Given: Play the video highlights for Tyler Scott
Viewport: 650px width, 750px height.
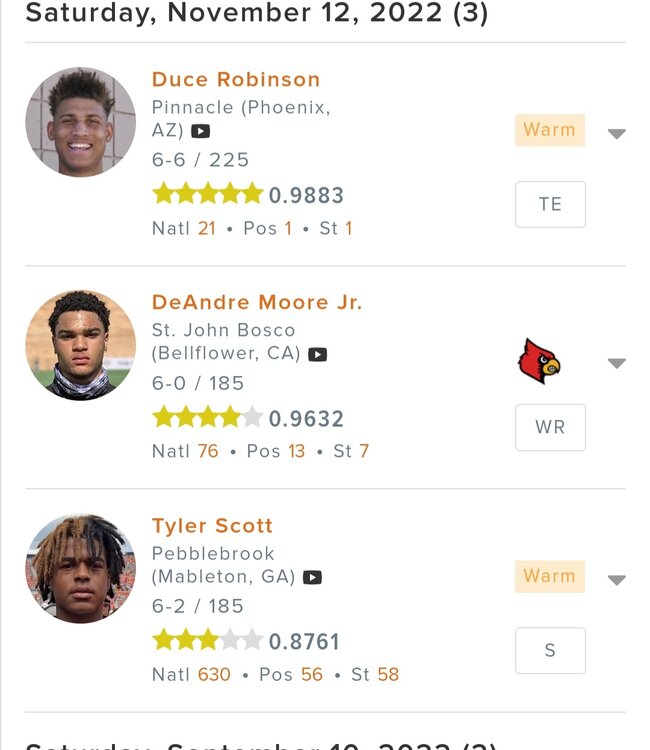Looking at the screenshot, I should [313, 577].
